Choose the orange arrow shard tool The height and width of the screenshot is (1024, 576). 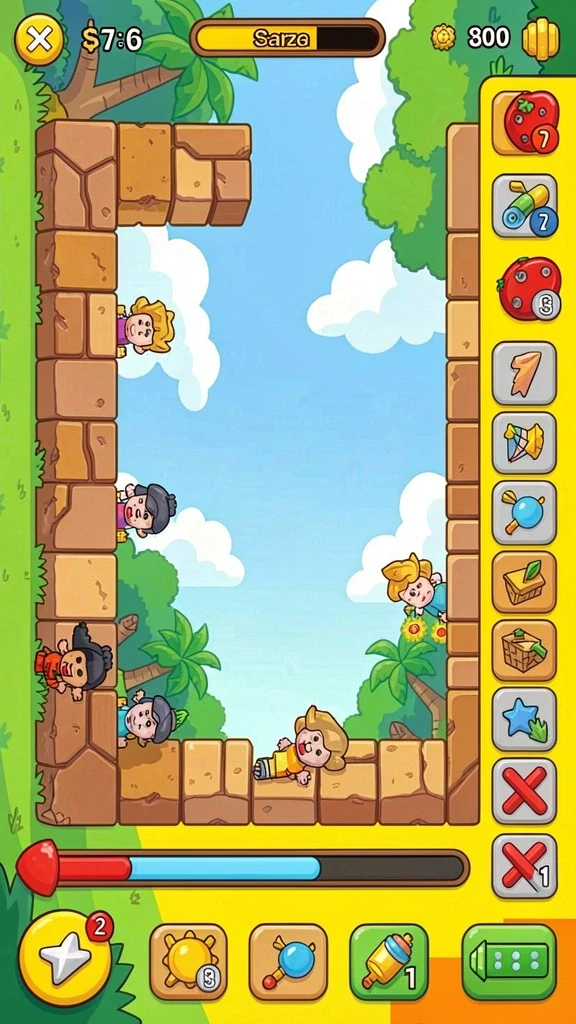tap(524, 374)
